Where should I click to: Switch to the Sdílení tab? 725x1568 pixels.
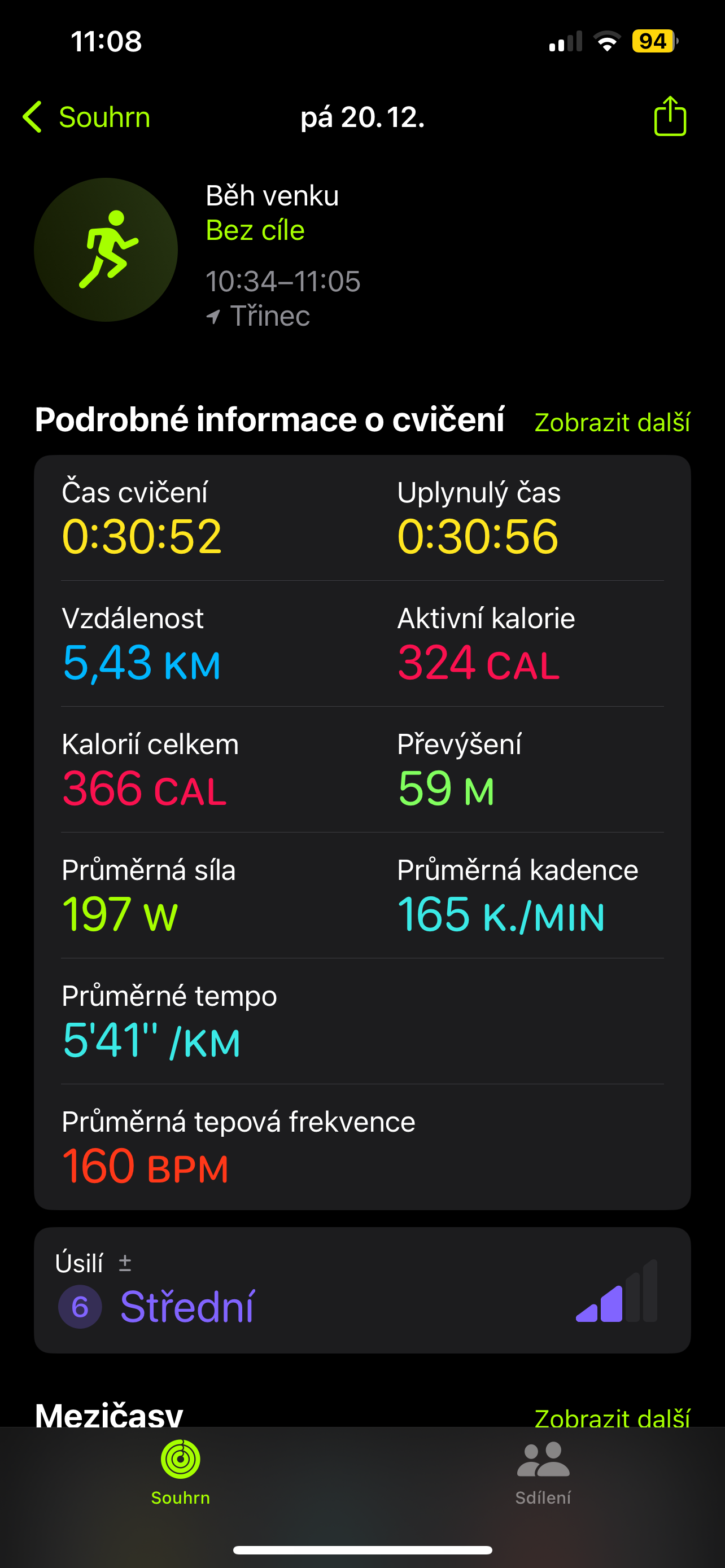tap(543, 1472)
